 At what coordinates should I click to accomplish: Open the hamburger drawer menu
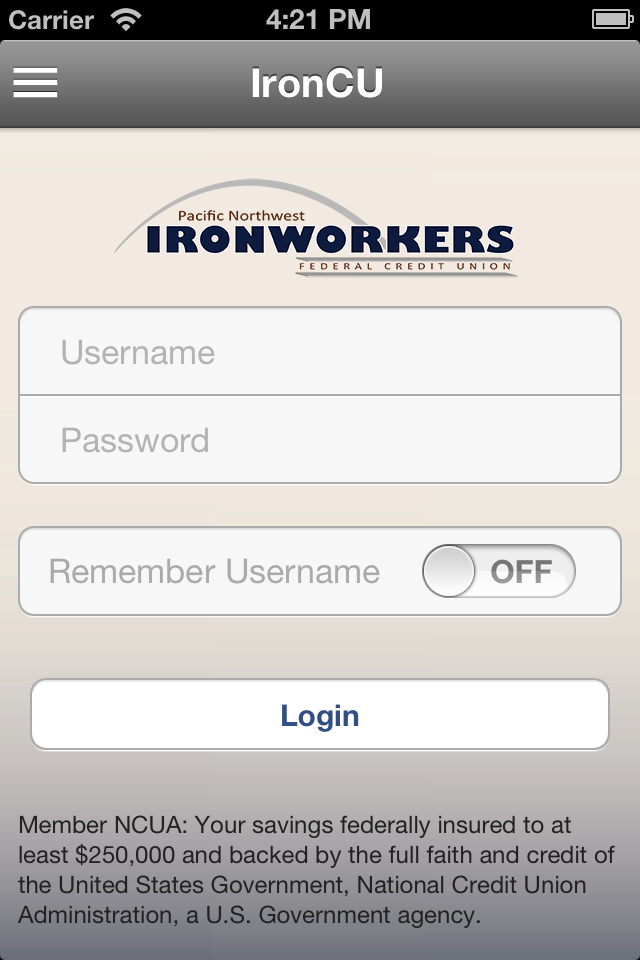pyautogui.click(x=35, y=83)
